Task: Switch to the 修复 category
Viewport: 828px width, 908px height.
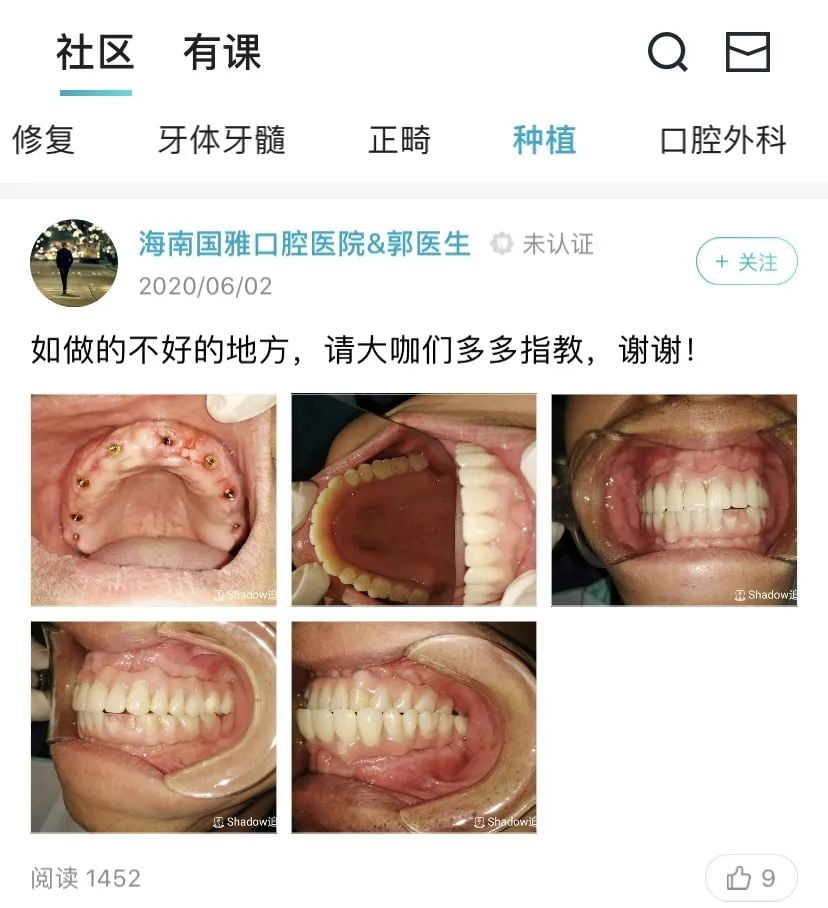Action: (x=43, y=140)
